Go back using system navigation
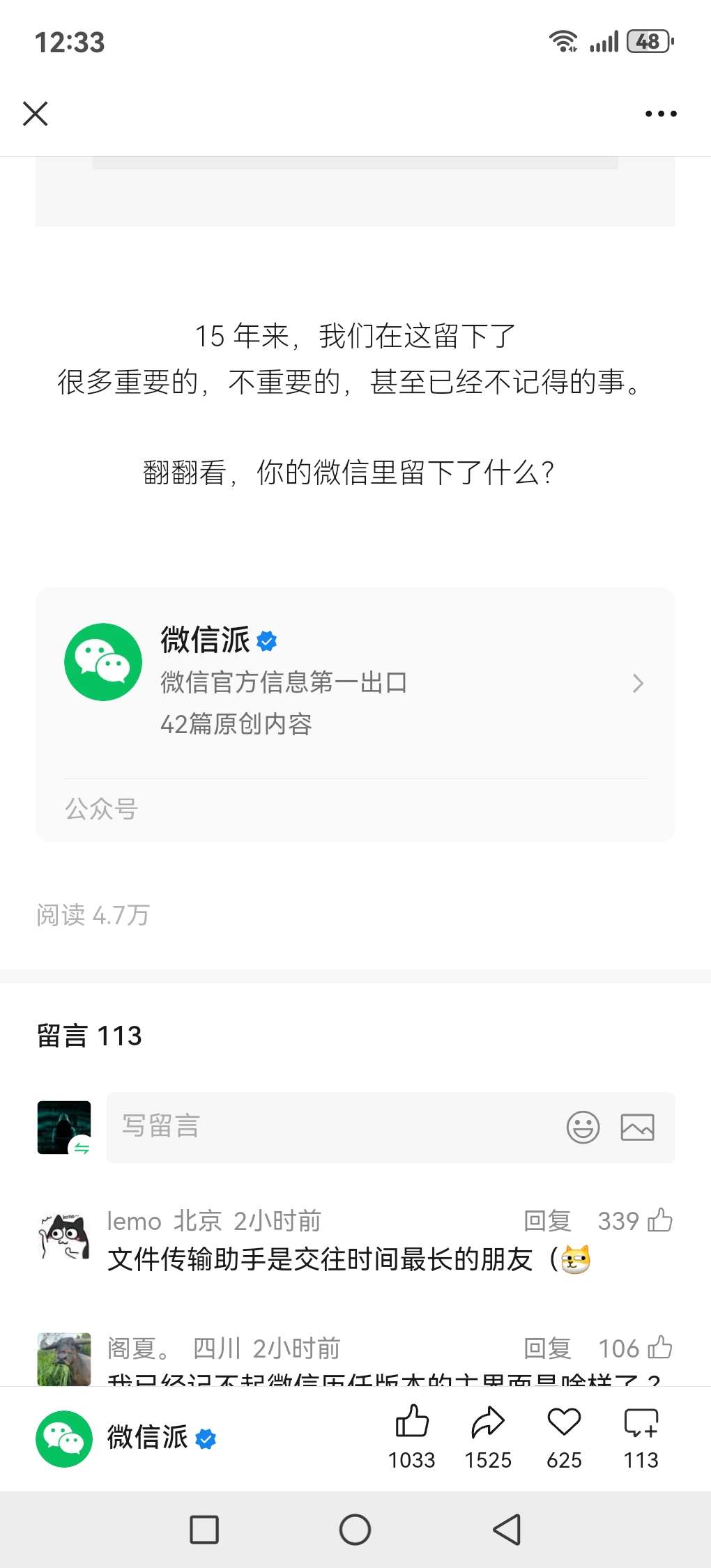711x1568 pixels. point(507,1530)
